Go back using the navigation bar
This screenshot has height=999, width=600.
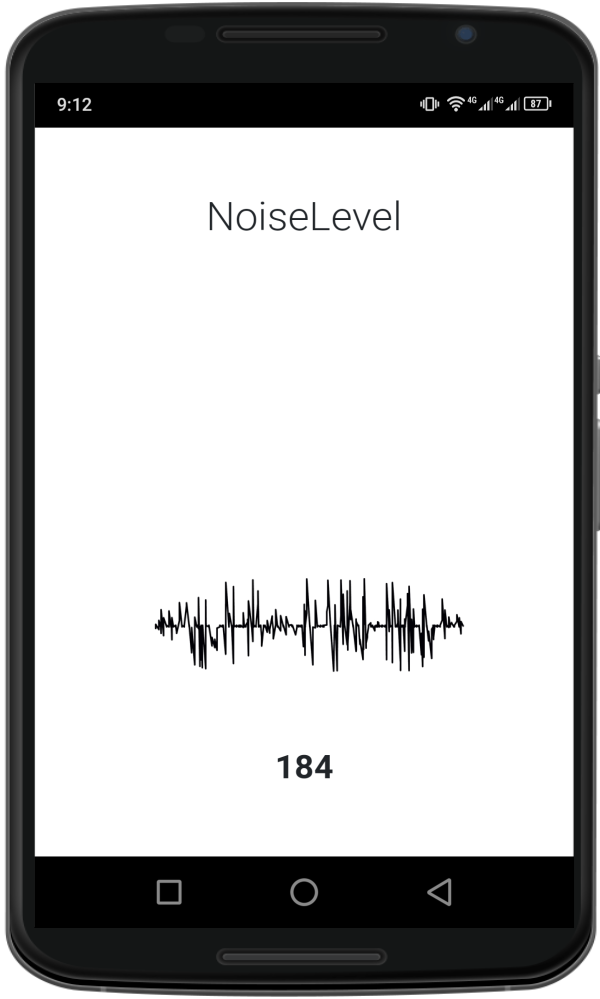[x=439, y=892]
